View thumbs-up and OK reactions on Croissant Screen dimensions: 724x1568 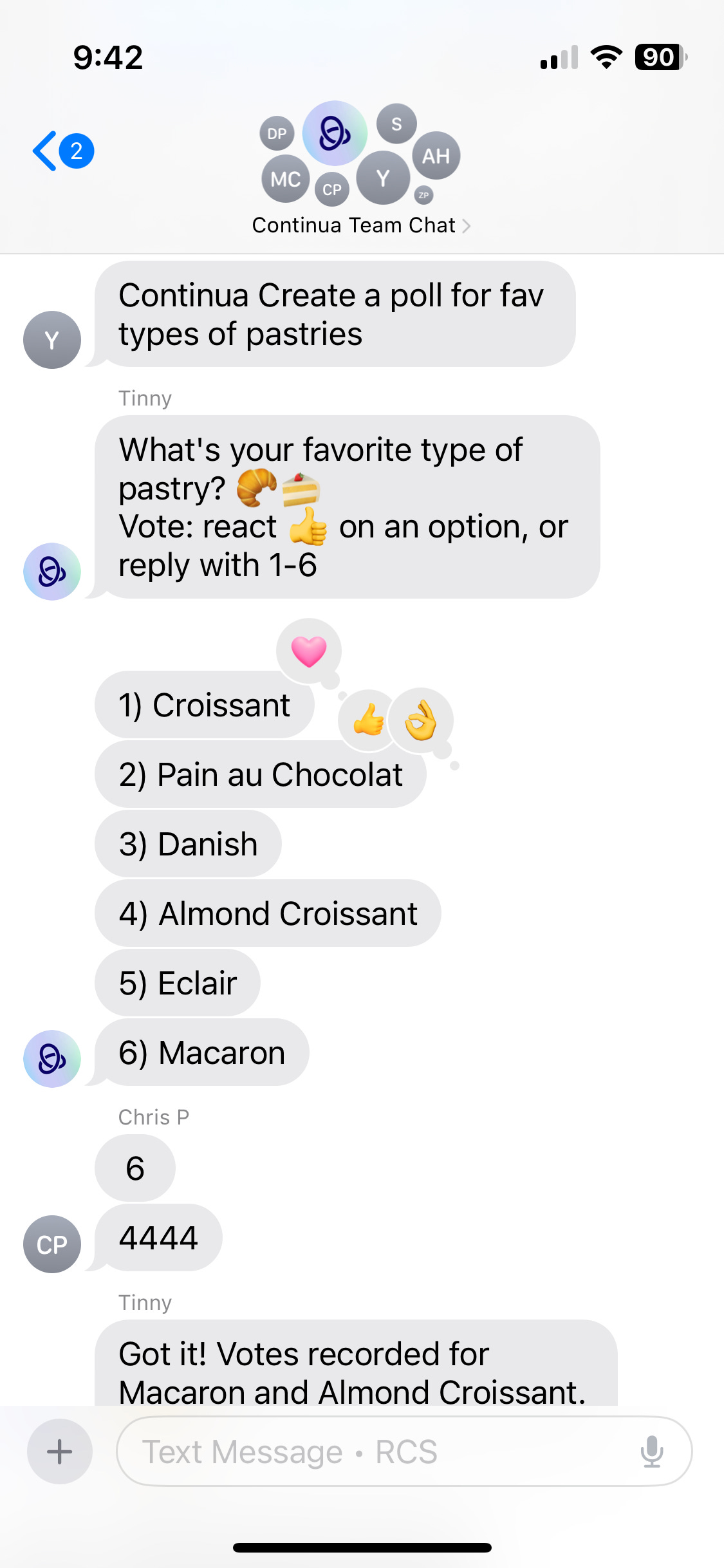[x=396, y=720]
